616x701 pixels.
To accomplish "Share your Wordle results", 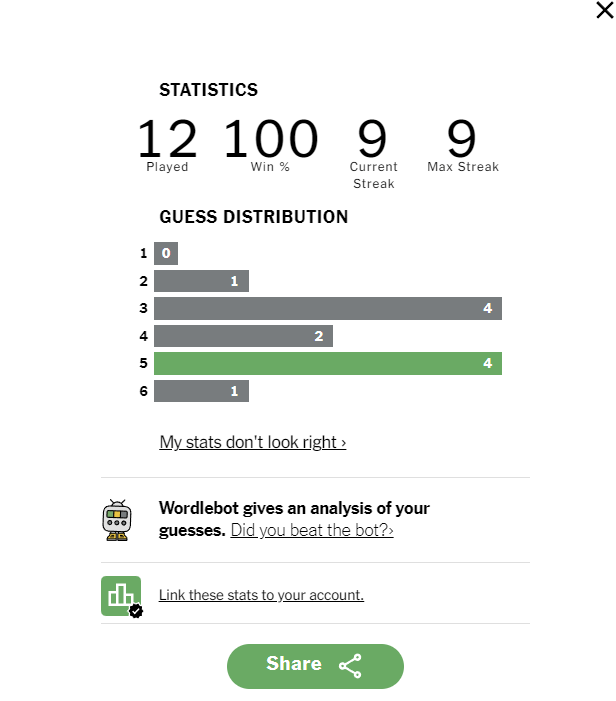I will point(315,666).
